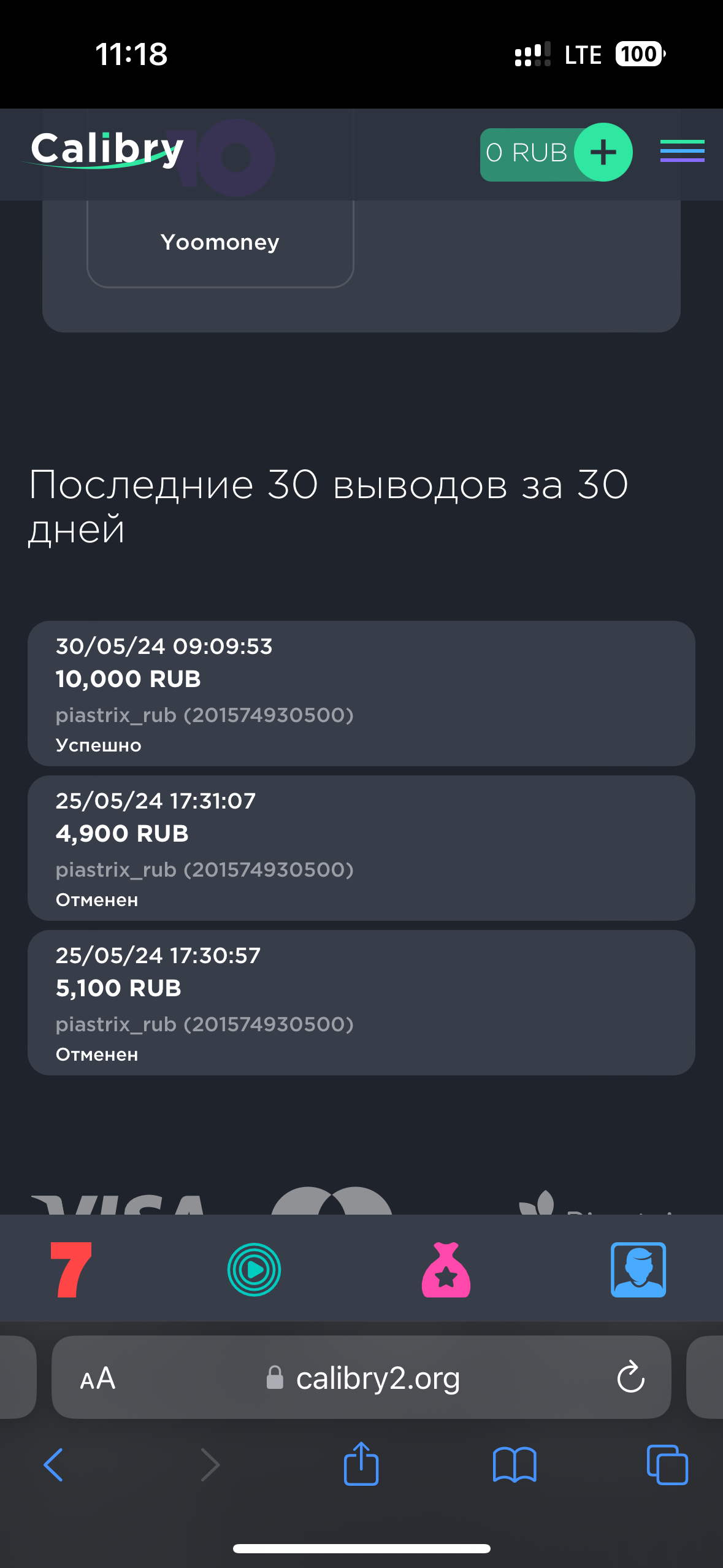Image resolution: width=723 pixels, height=1568 pixels.
Task: Reload the page in Safari
Action: coord(630,1378)
